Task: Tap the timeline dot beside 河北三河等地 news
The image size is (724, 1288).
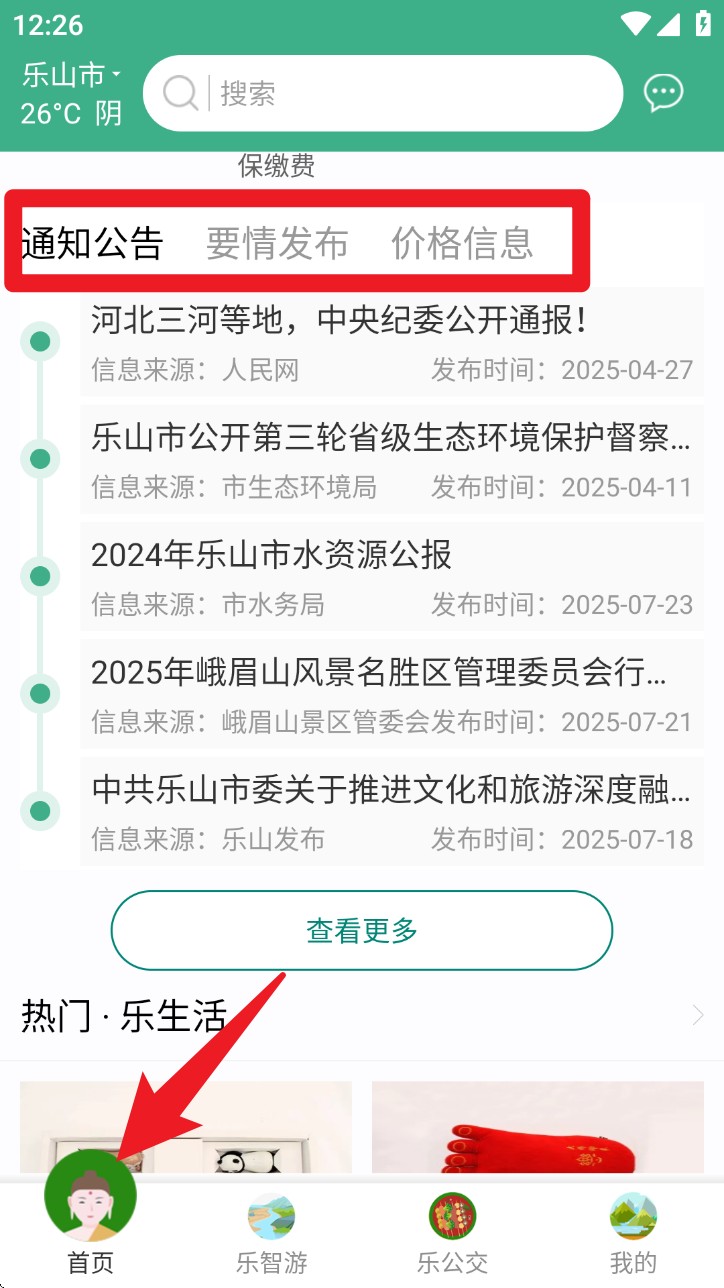Action: tap(40, 341)
